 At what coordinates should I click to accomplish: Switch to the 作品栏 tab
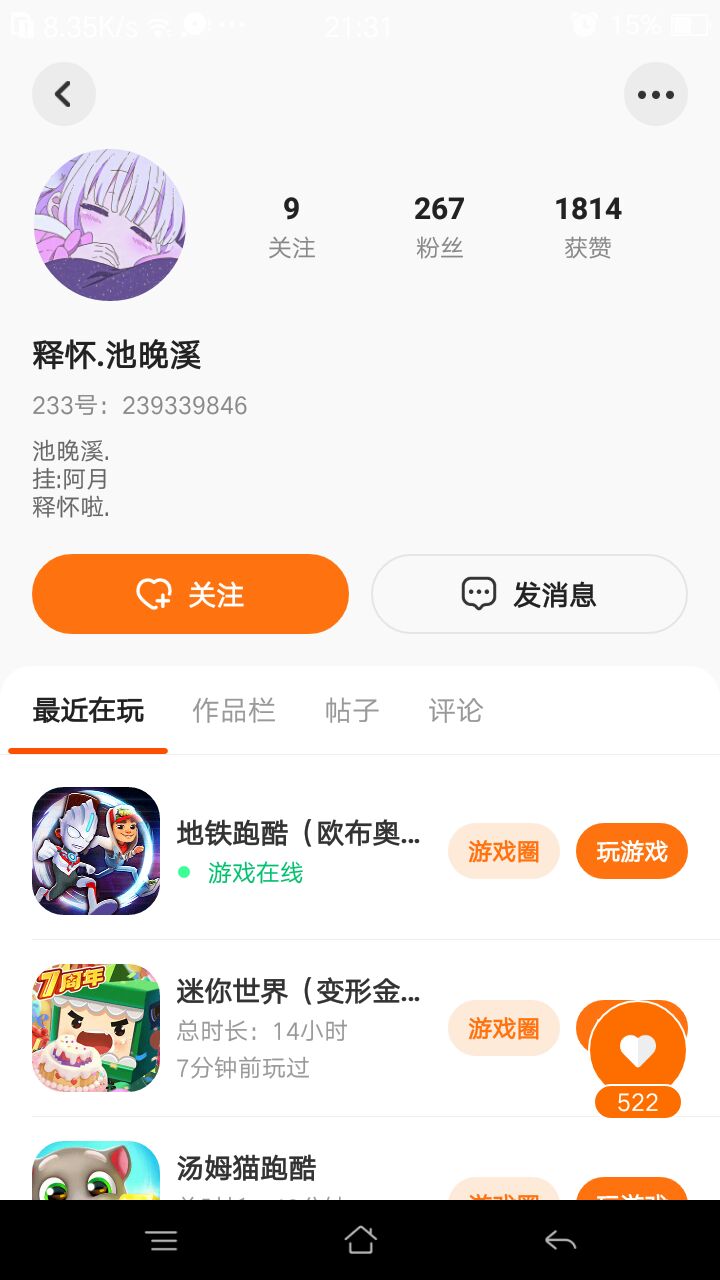(x=233, y=710)
